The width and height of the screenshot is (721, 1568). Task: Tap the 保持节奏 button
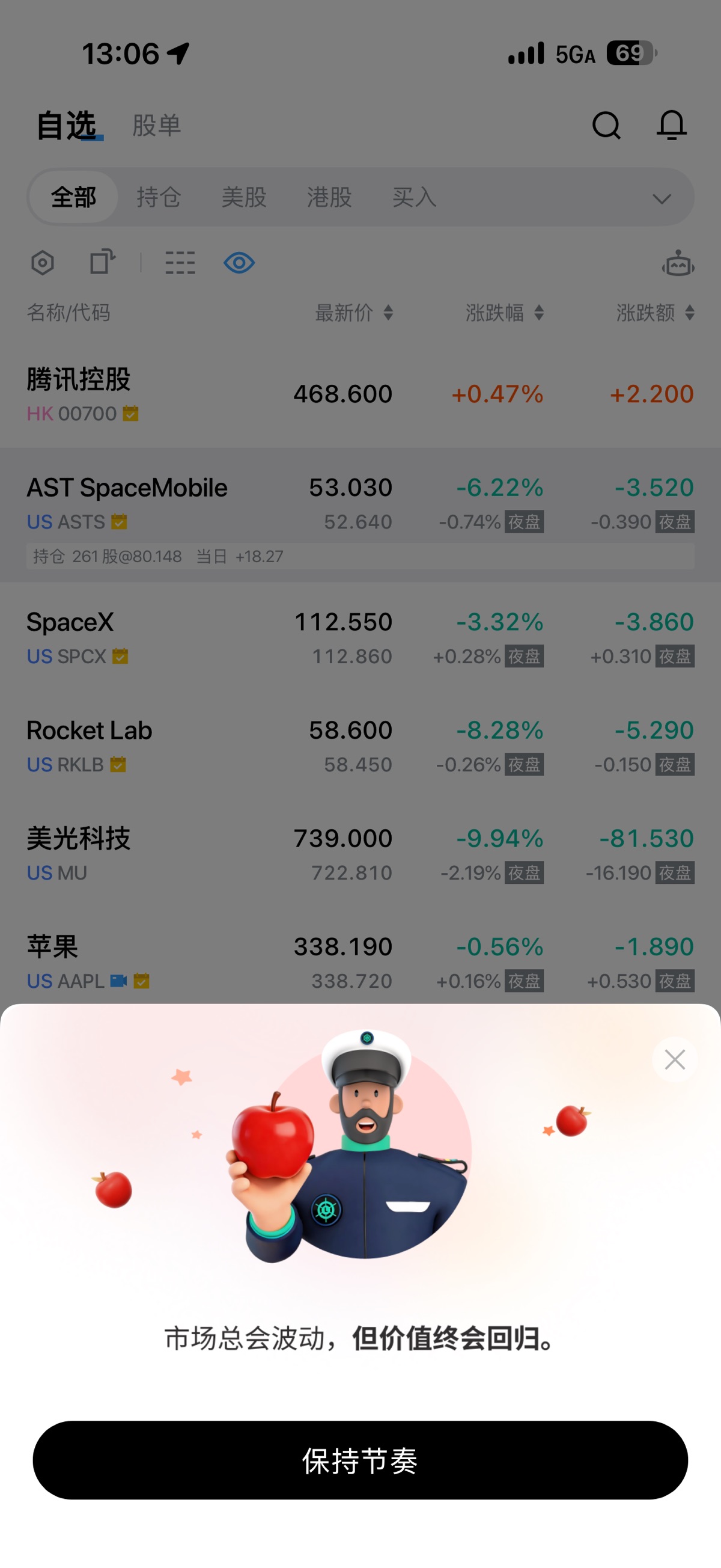pos(360,1460)
